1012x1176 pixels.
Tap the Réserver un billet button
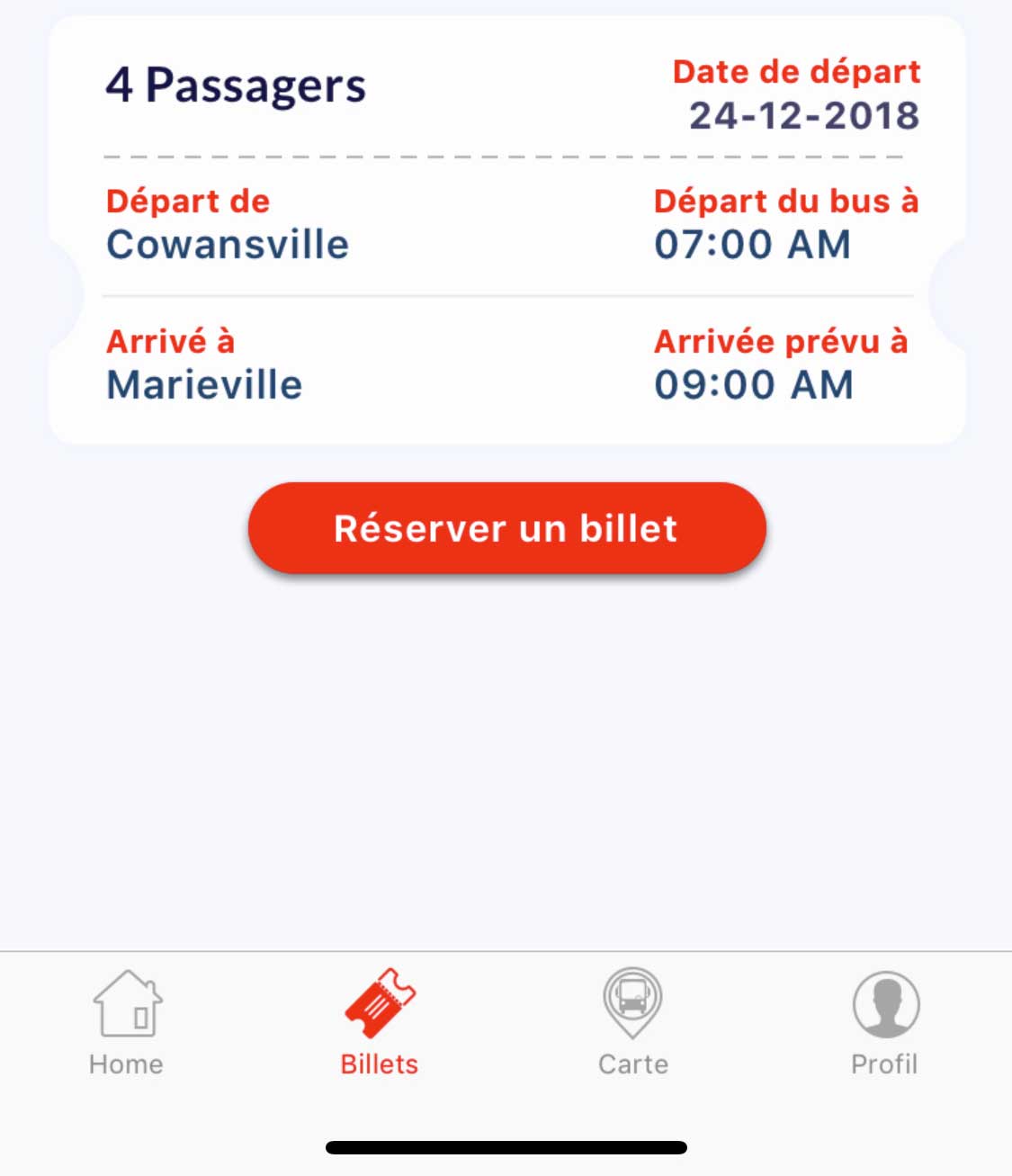pos(506,528)
